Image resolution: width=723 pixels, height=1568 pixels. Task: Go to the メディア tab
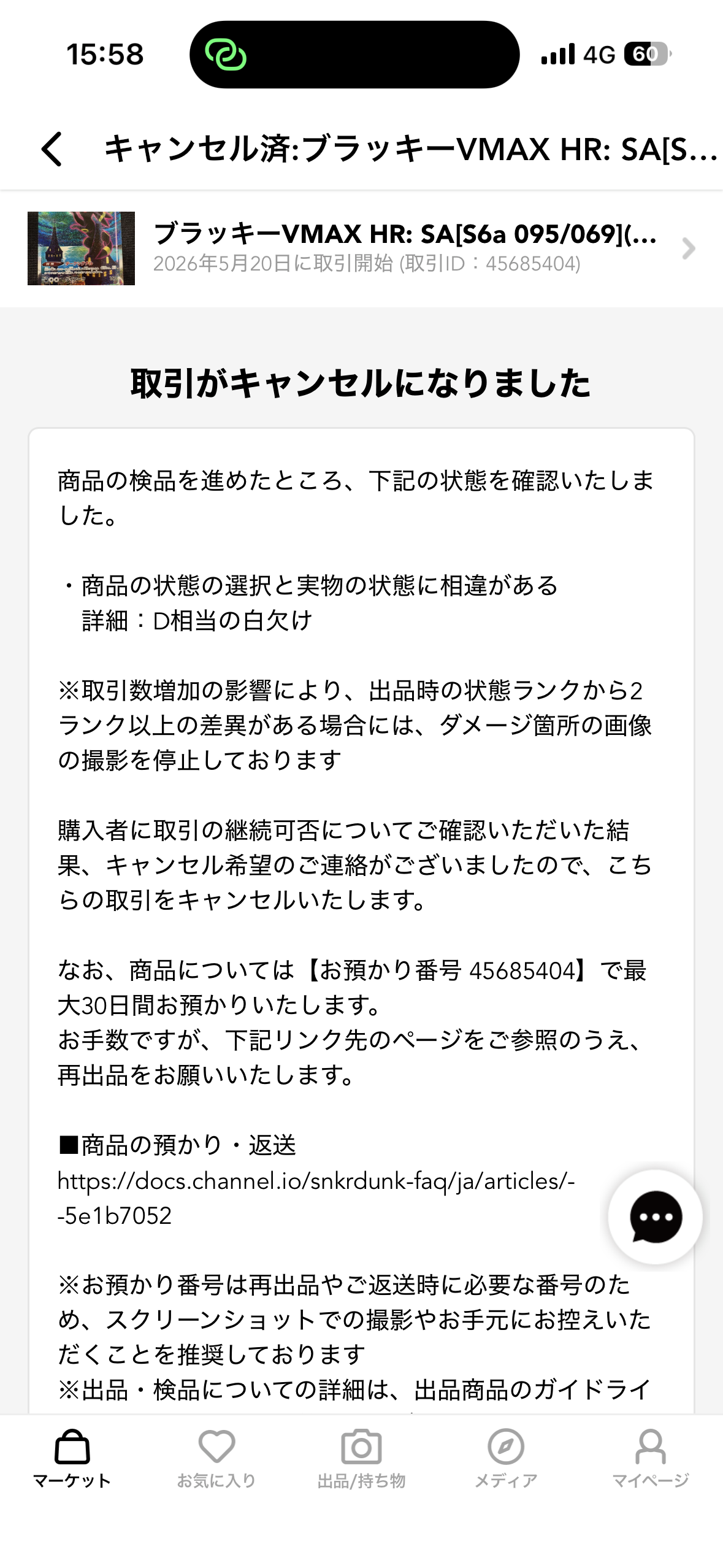click(506, 1459)
